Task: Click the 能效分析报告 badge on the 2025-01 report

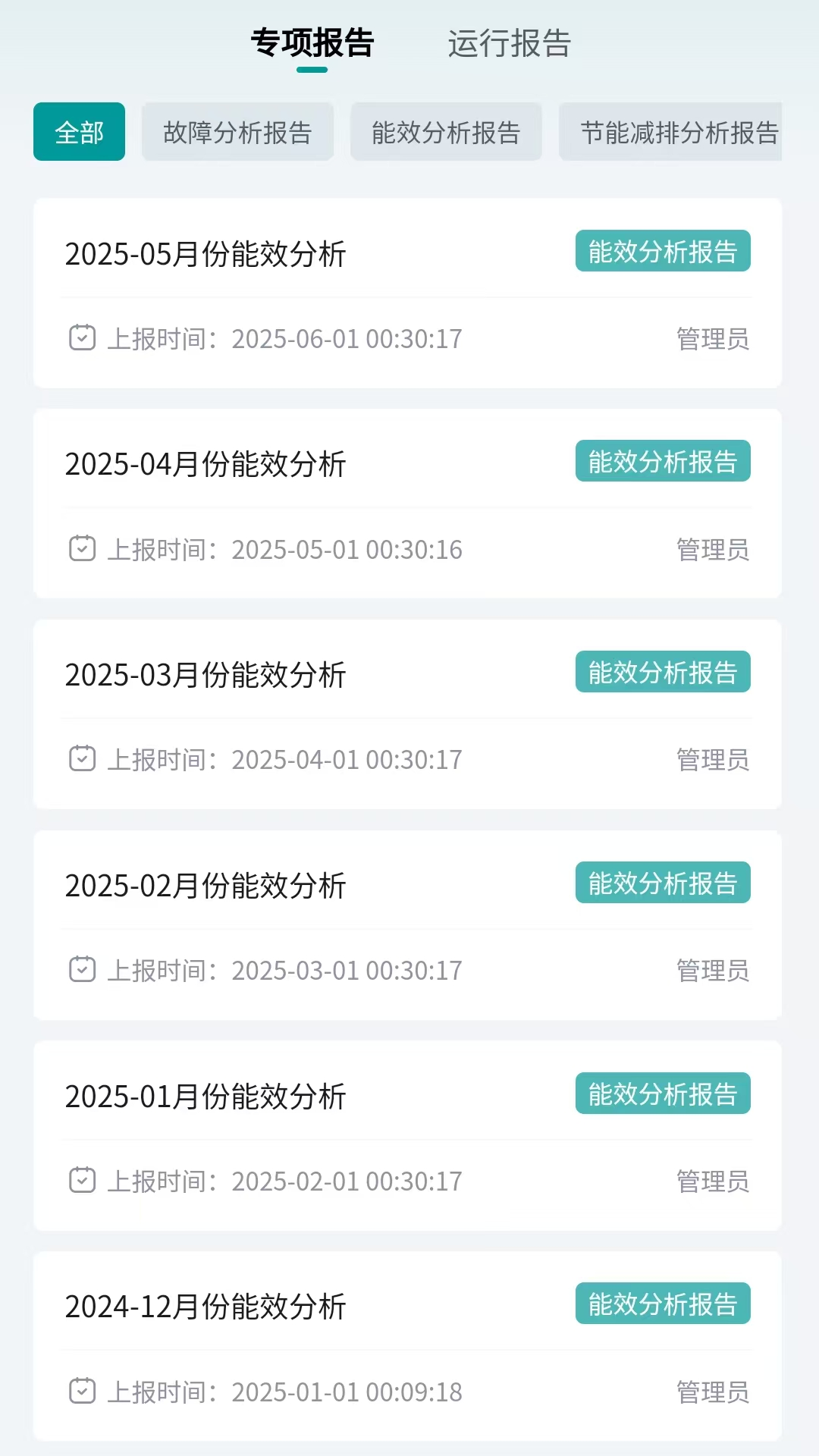Action: (x=663, y=1093)
